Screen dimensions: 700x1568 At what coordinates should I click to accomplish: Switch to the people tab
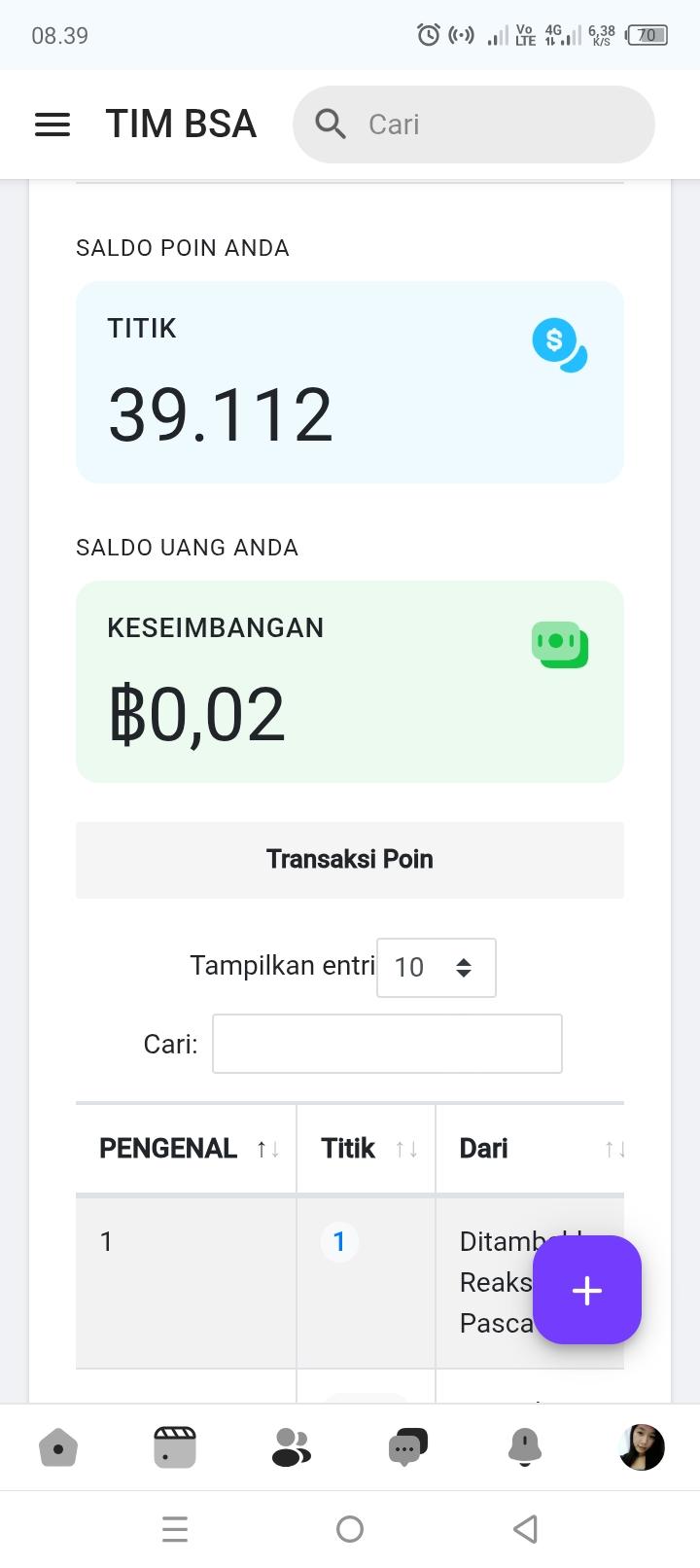pos(292,1447)
